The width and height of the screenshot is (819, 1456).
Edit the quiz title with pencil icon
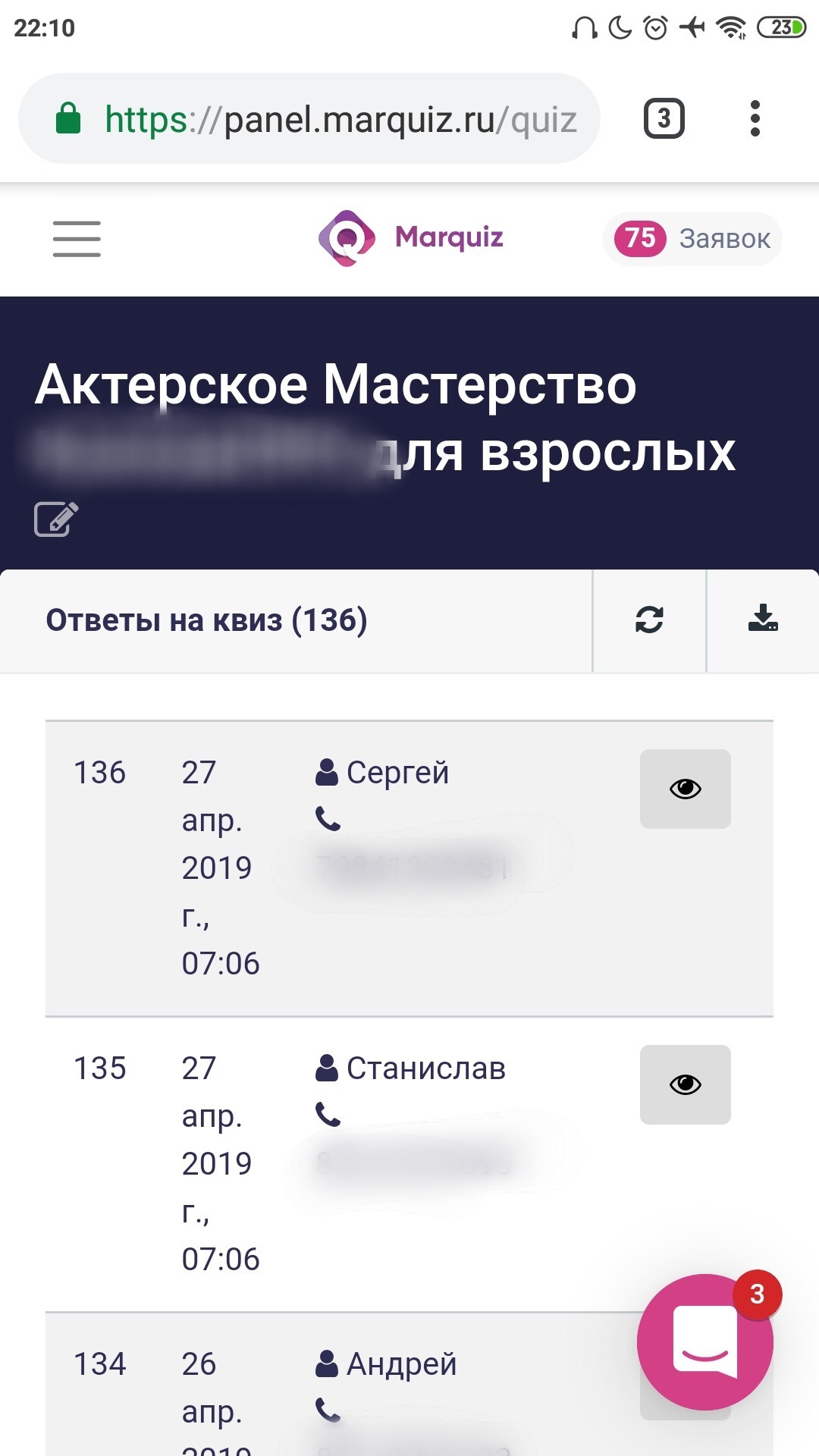tap(56, 519)
